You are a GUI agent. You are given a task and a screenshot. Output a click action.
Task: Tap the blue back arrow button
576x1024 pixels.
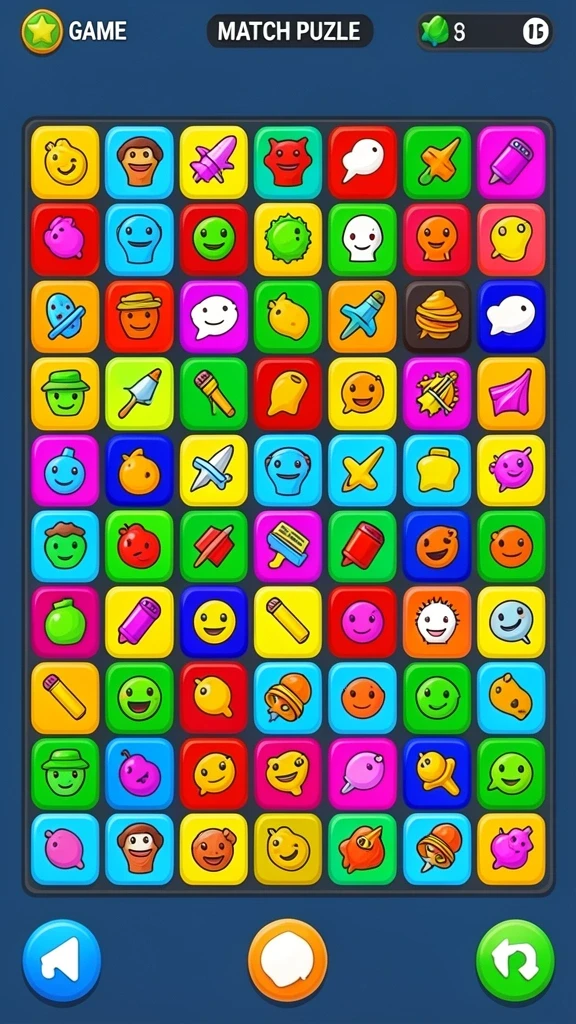(62, 959)
